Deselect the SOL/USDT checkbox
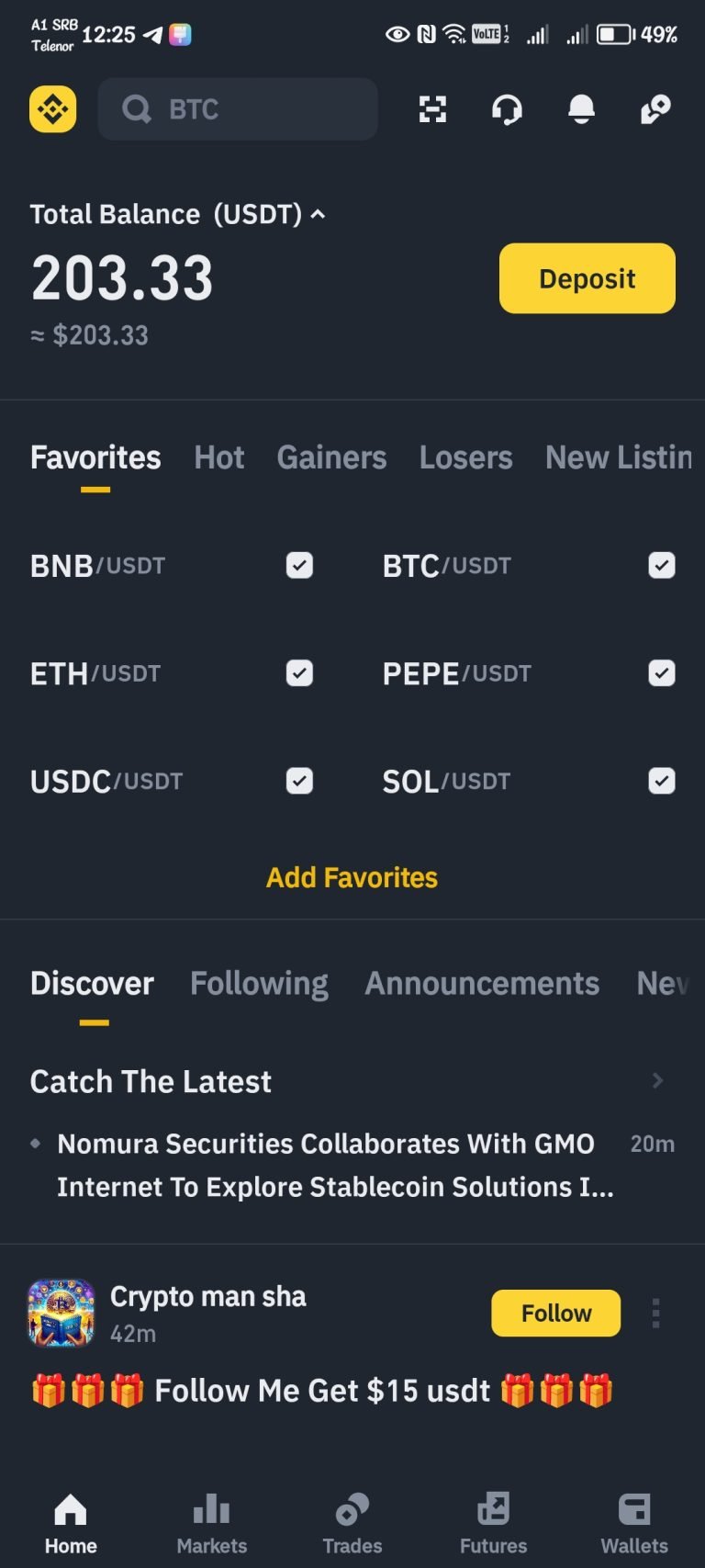 pyautogui.click(x=661, y=781)
